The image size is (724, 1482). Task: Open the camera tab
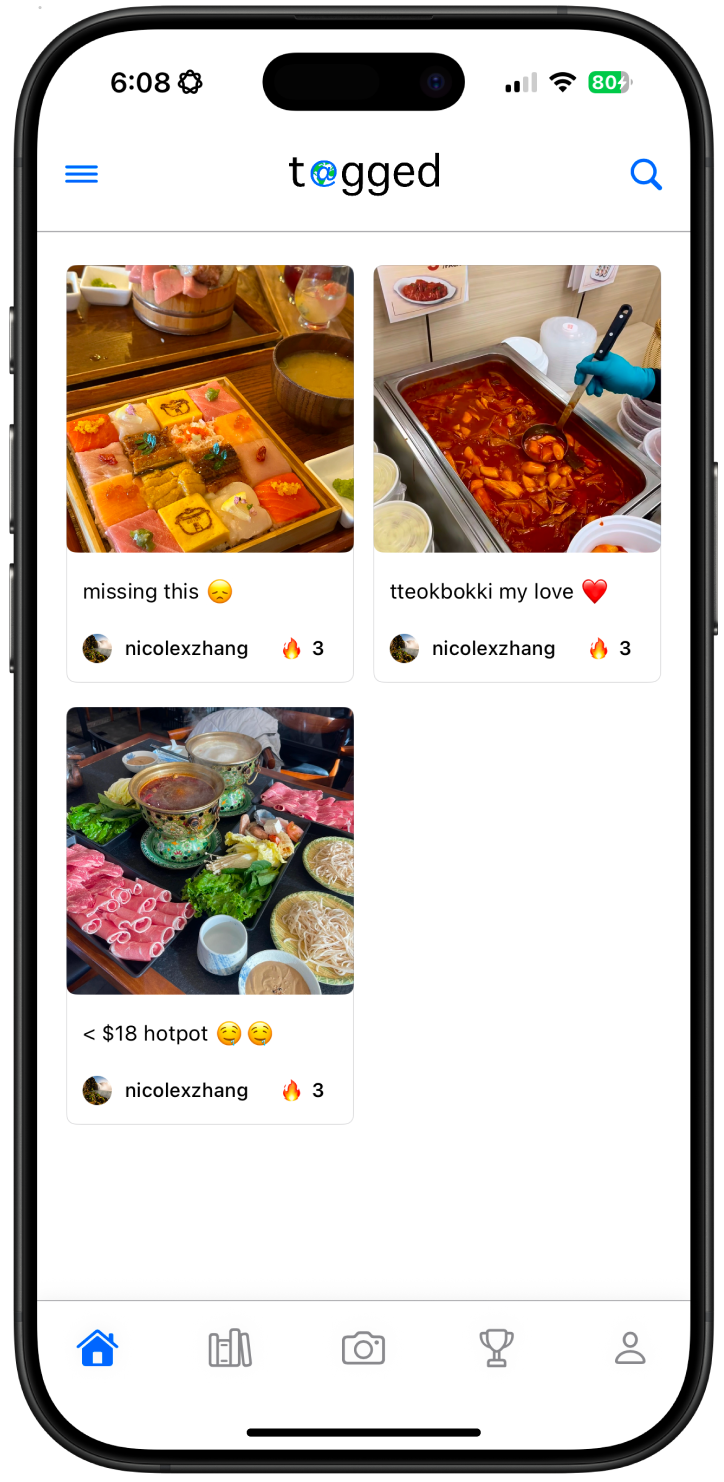363,1348
